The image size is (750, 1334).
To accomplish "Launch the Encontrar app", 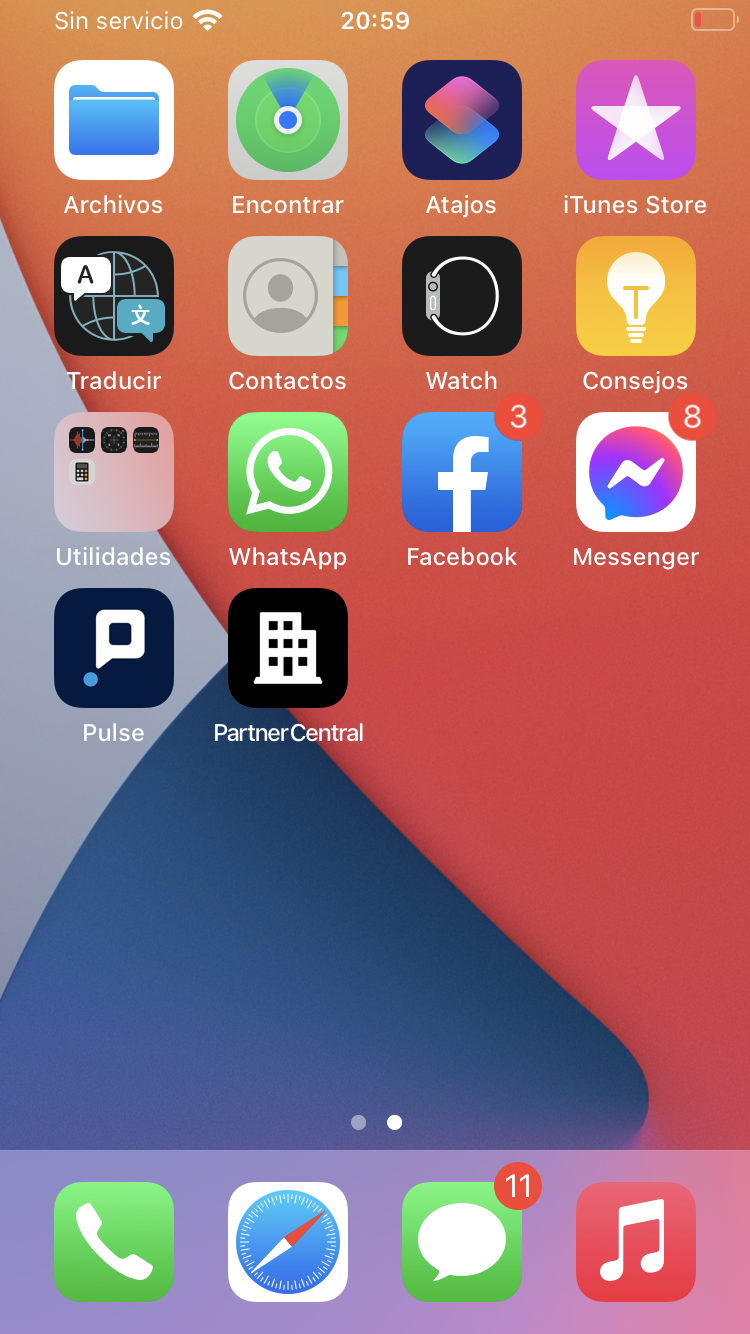I will (288, 120).
